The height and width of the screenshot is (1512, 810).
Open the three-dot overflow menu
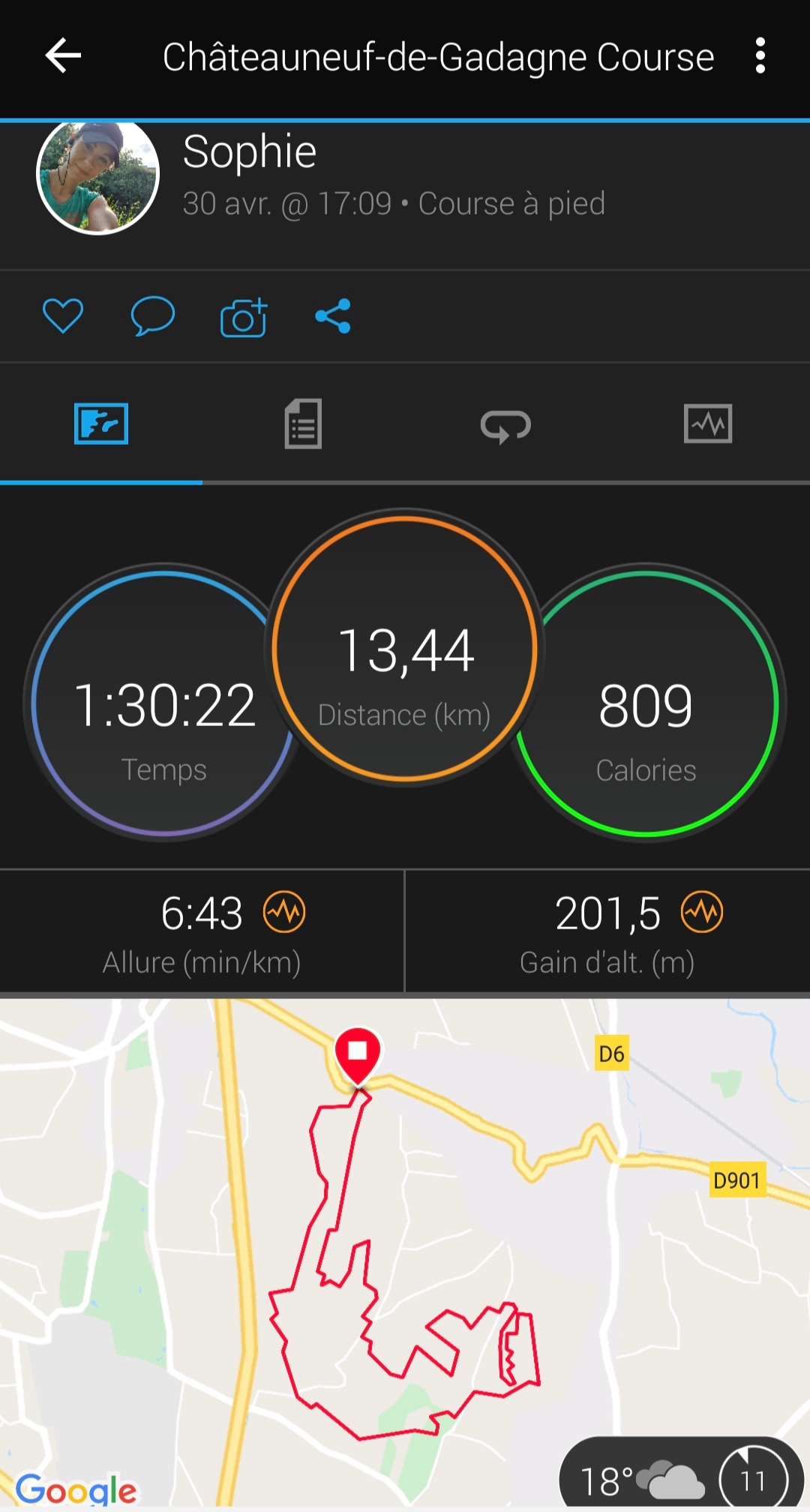click(x=760, y=56)
